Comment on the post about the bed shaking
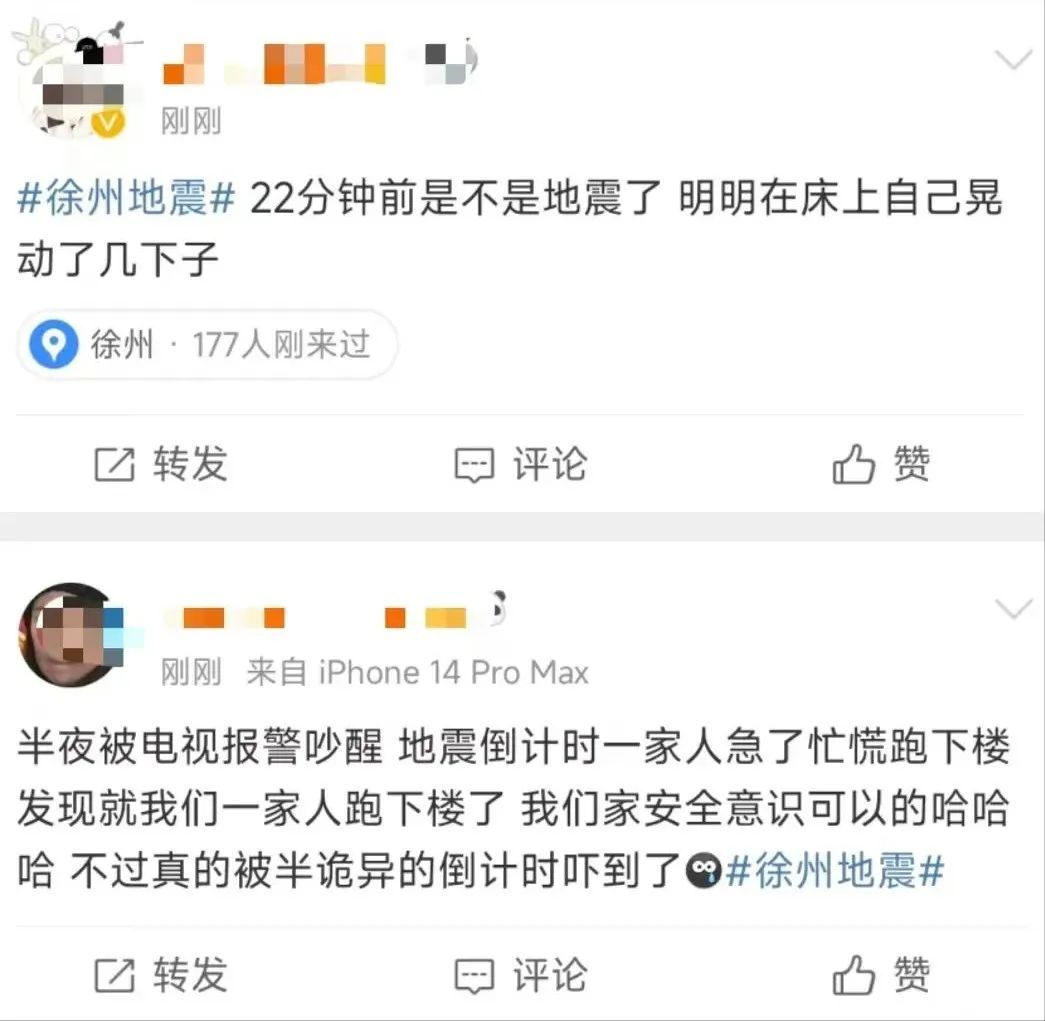The height and width of the screenshot is (1021, 1045). [521, 464]
